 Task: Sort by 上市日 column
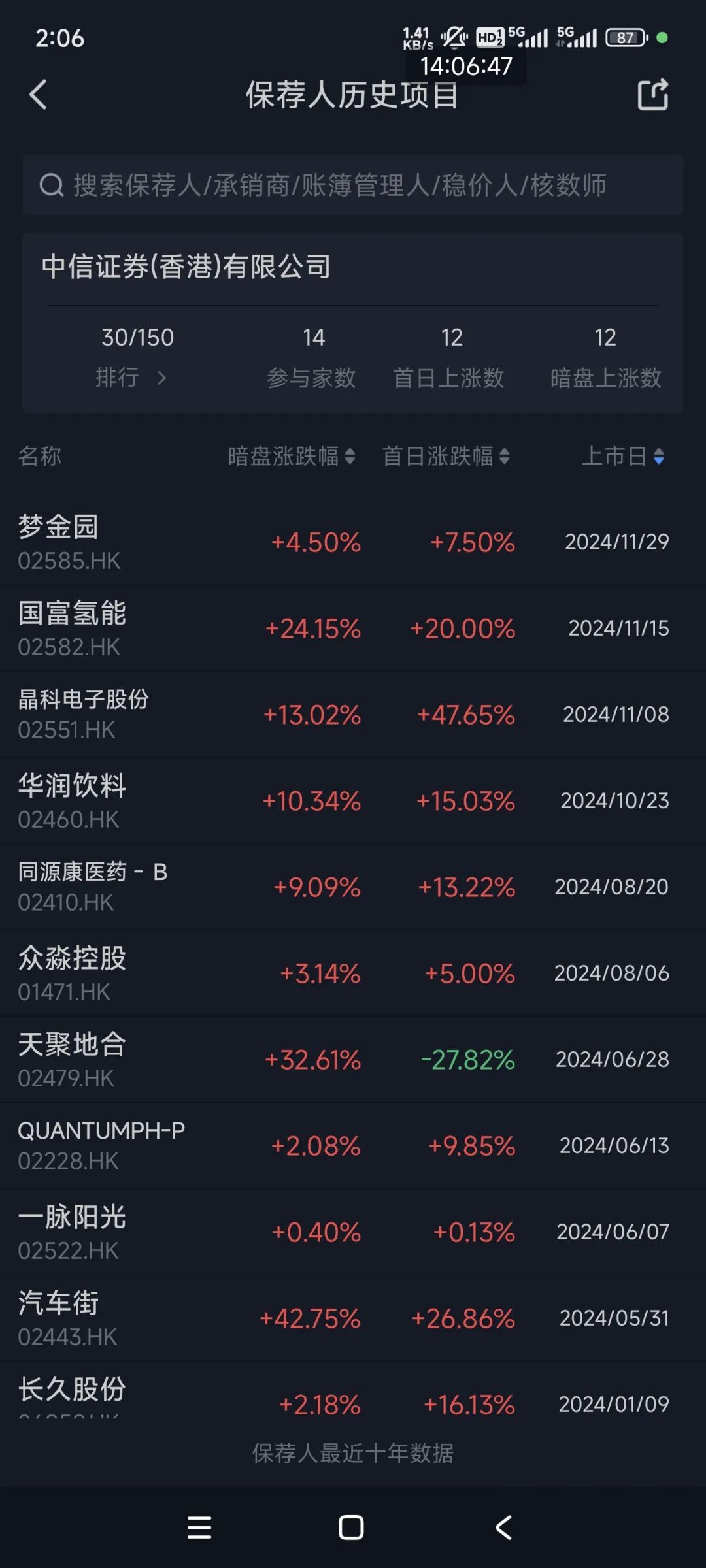(623, 456)
